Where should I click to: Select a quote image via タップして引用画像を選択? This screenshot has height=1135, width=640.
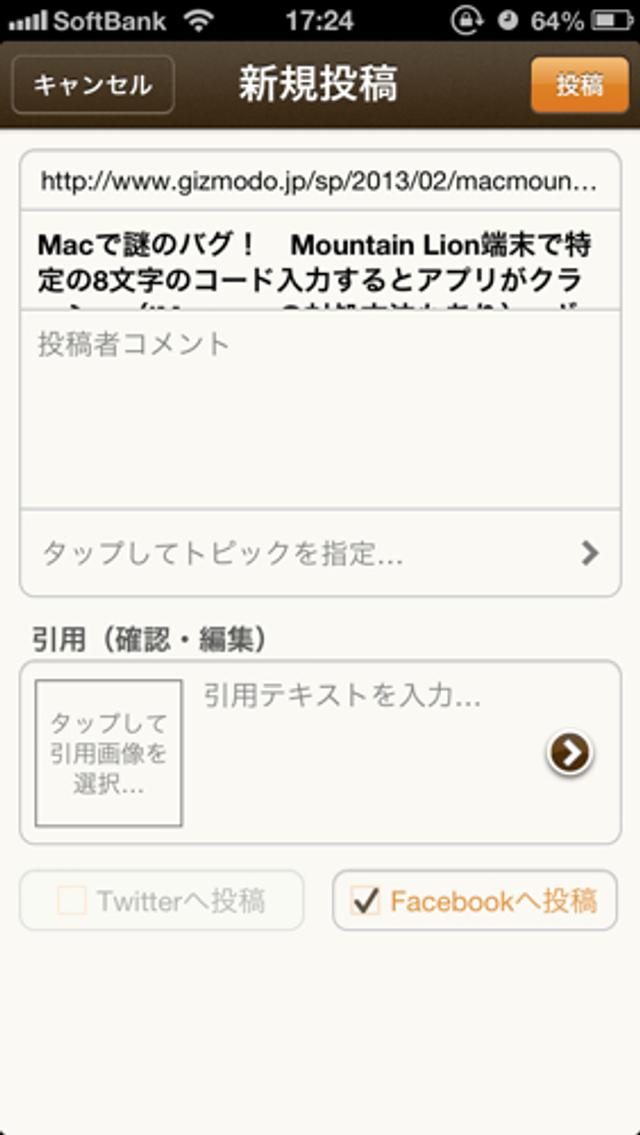pos(109,753)
